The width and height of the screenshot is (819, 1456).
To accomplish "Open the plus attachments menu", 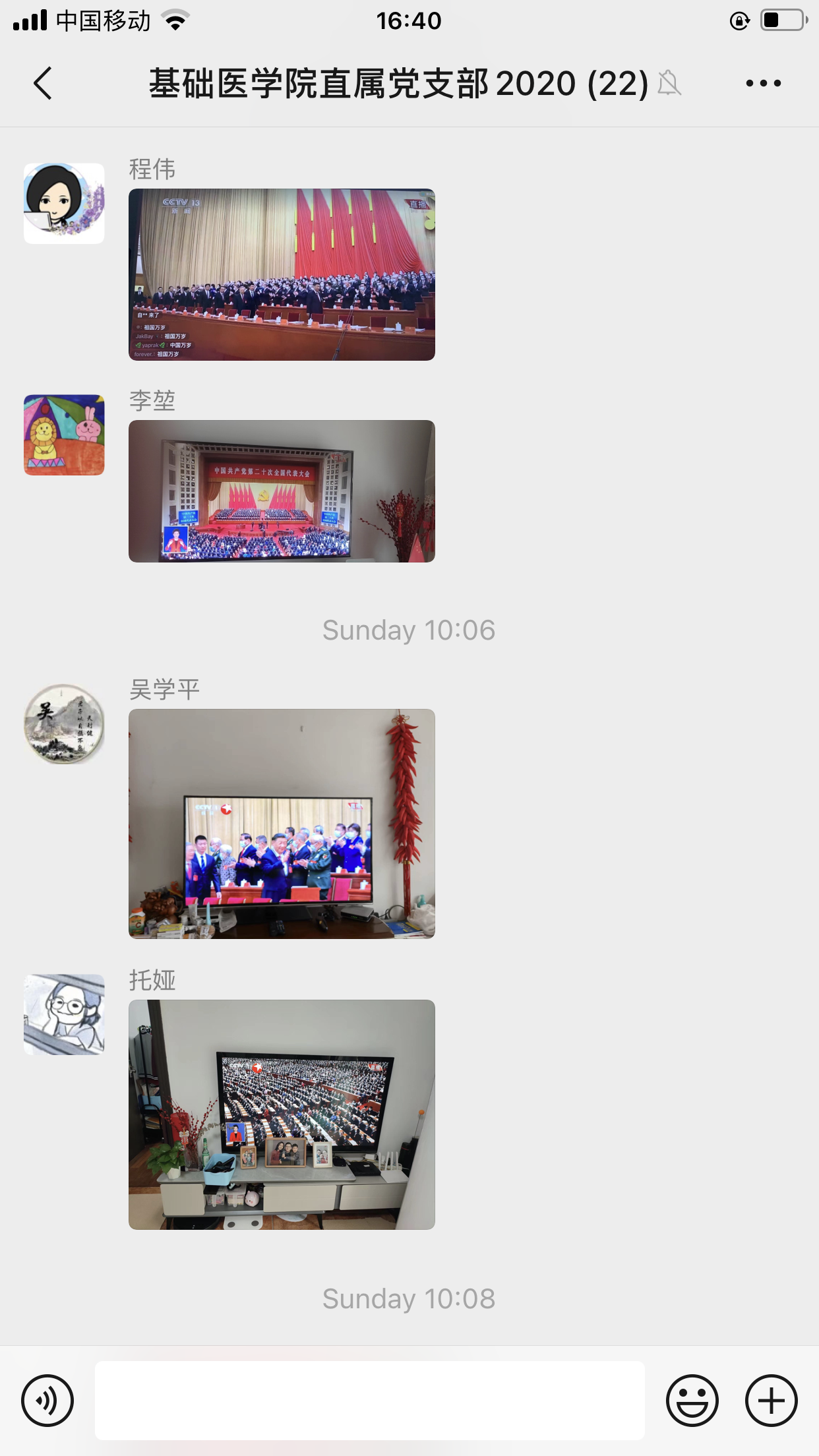I will point(771,1401).
